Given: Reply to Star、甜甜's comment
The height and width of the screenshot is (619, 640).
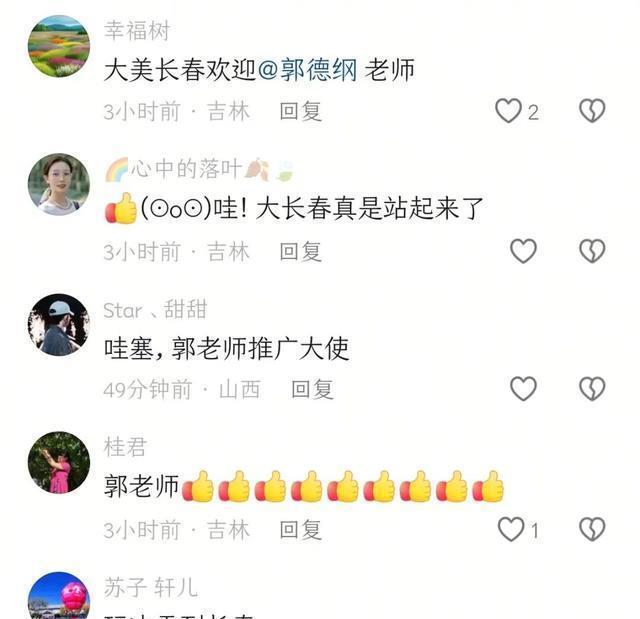Looking at the screenshot, I should (x=312, y=389).
